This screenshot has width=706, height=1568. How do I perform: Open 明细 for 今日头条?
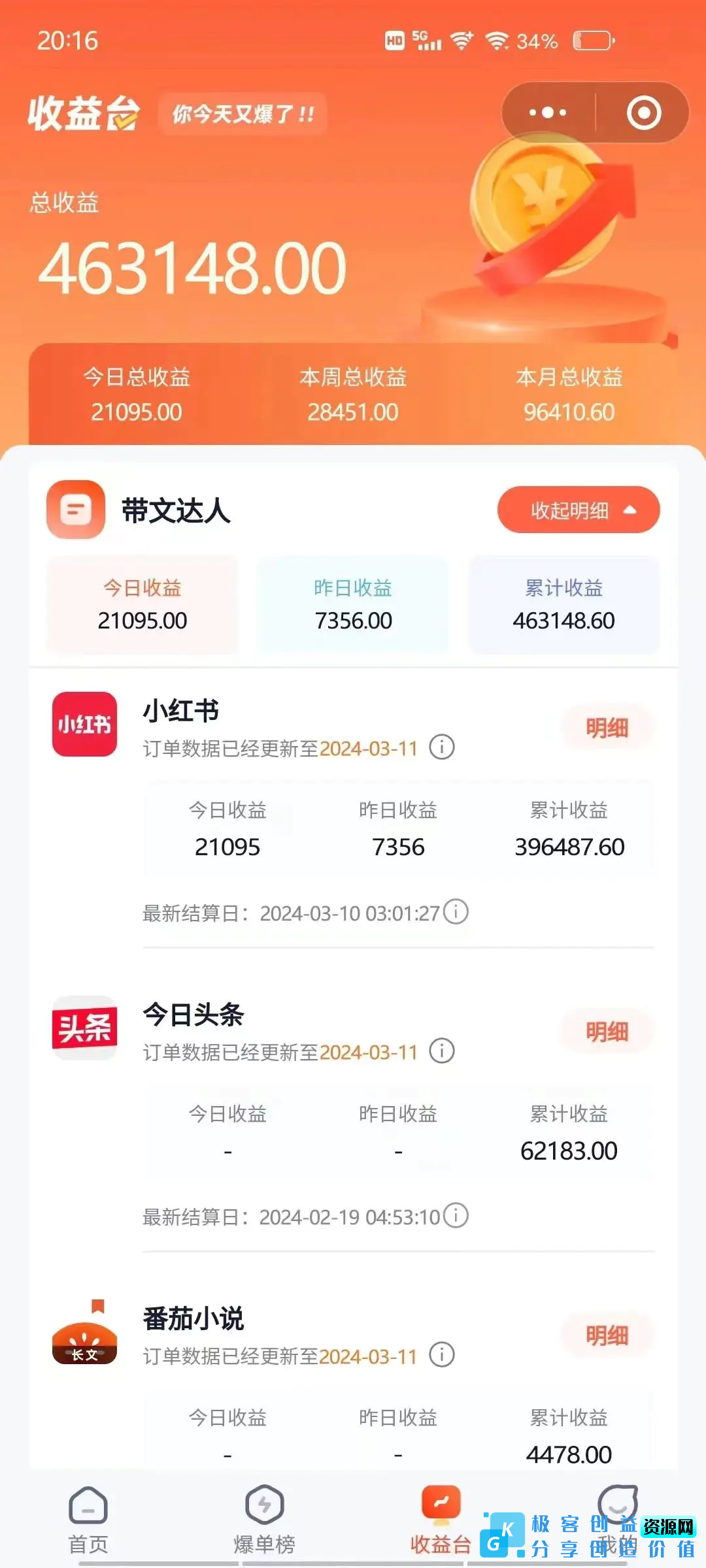coord(606,1031)
